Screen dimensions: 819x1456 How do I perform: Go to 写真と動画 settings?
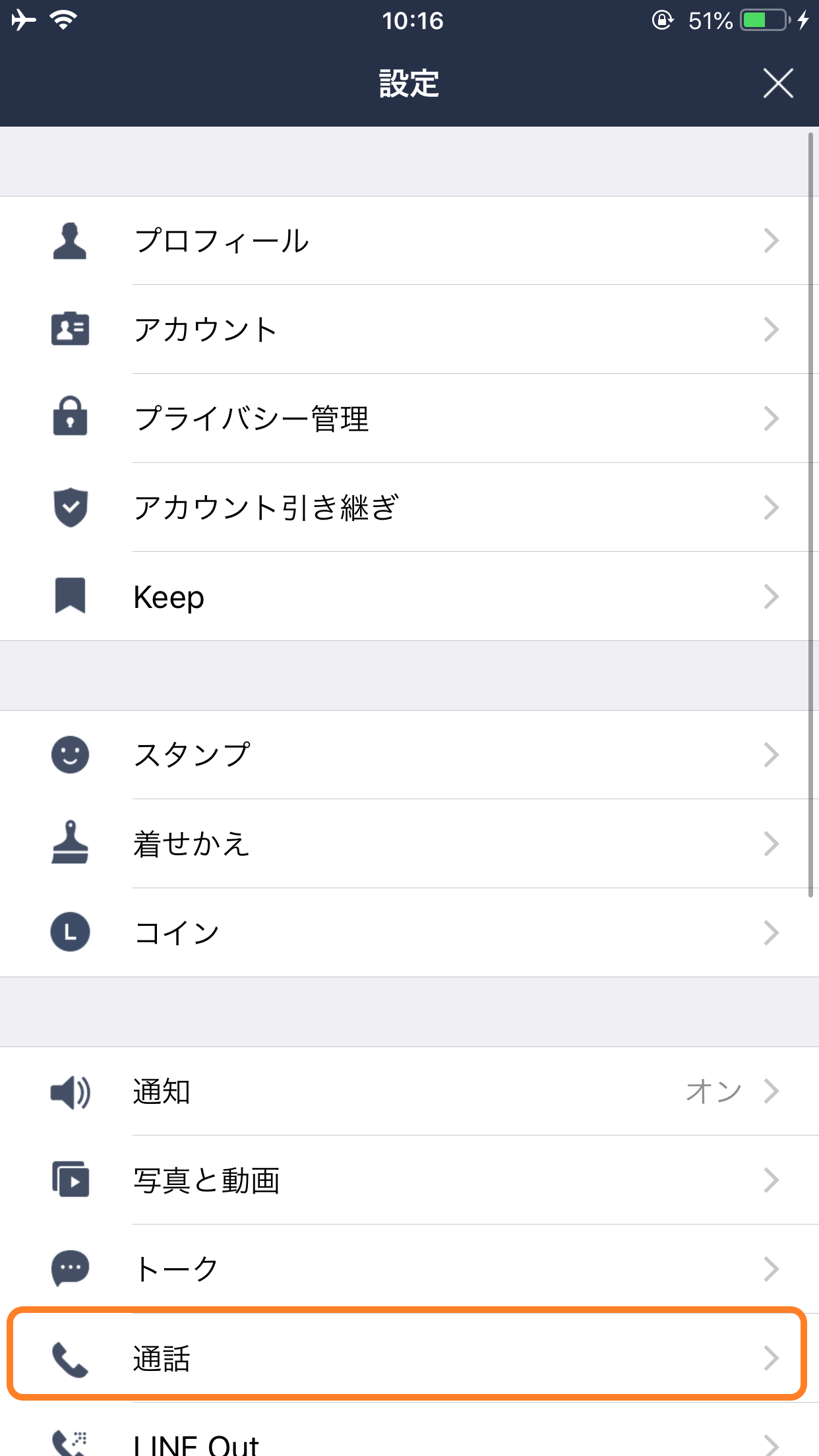[409, 1180]
